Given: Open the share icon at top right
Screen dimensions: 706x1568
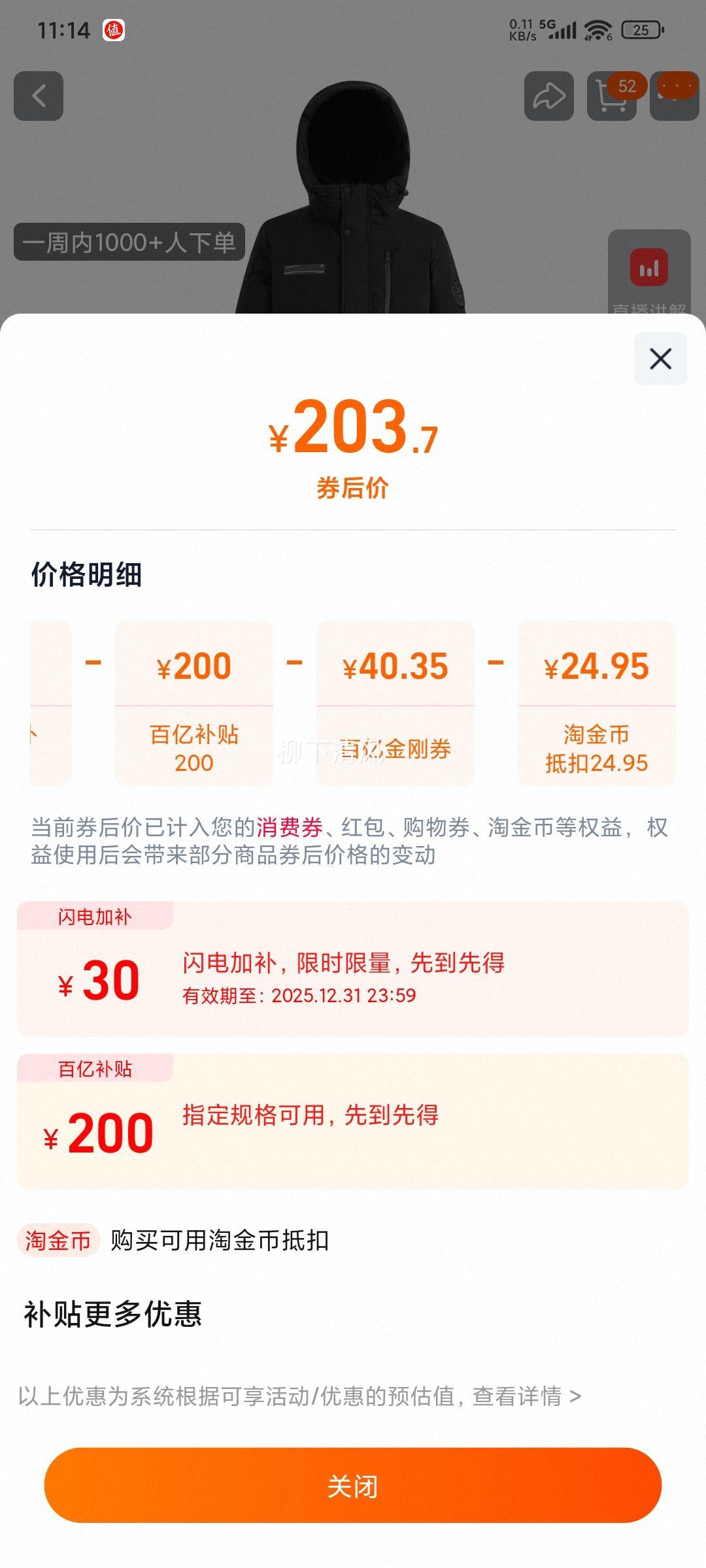Looking at the screenshot, I should 548,97.
